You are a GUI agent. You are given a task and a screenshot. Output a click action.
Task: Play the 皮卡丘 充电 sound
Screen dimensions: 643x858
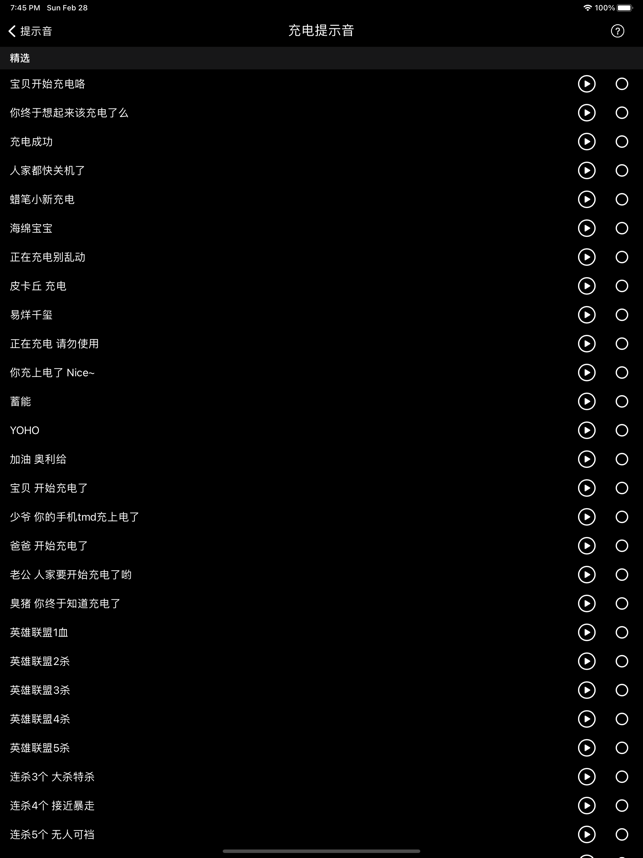coord(587,286)
